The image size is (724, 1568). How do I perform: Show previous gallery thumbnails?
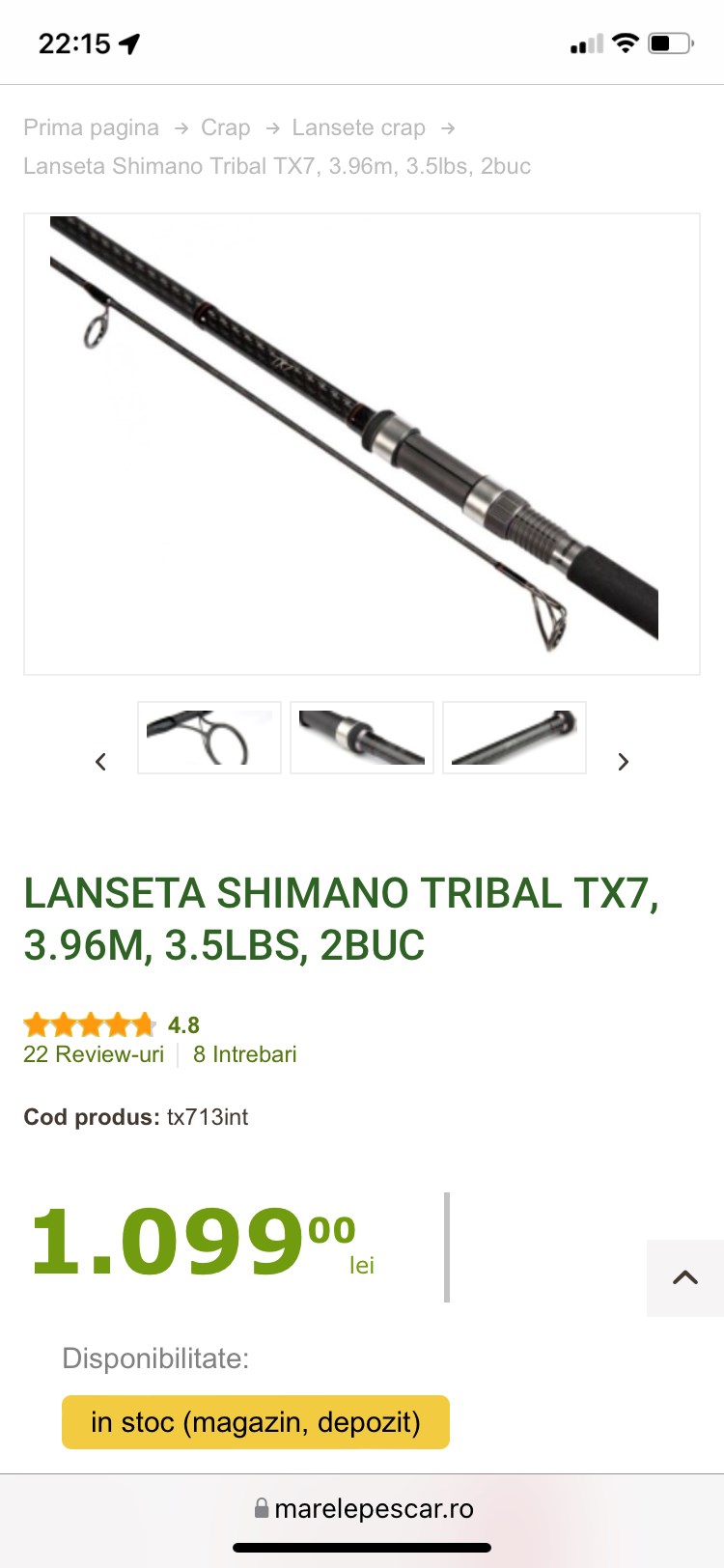[x=100, y=762]
